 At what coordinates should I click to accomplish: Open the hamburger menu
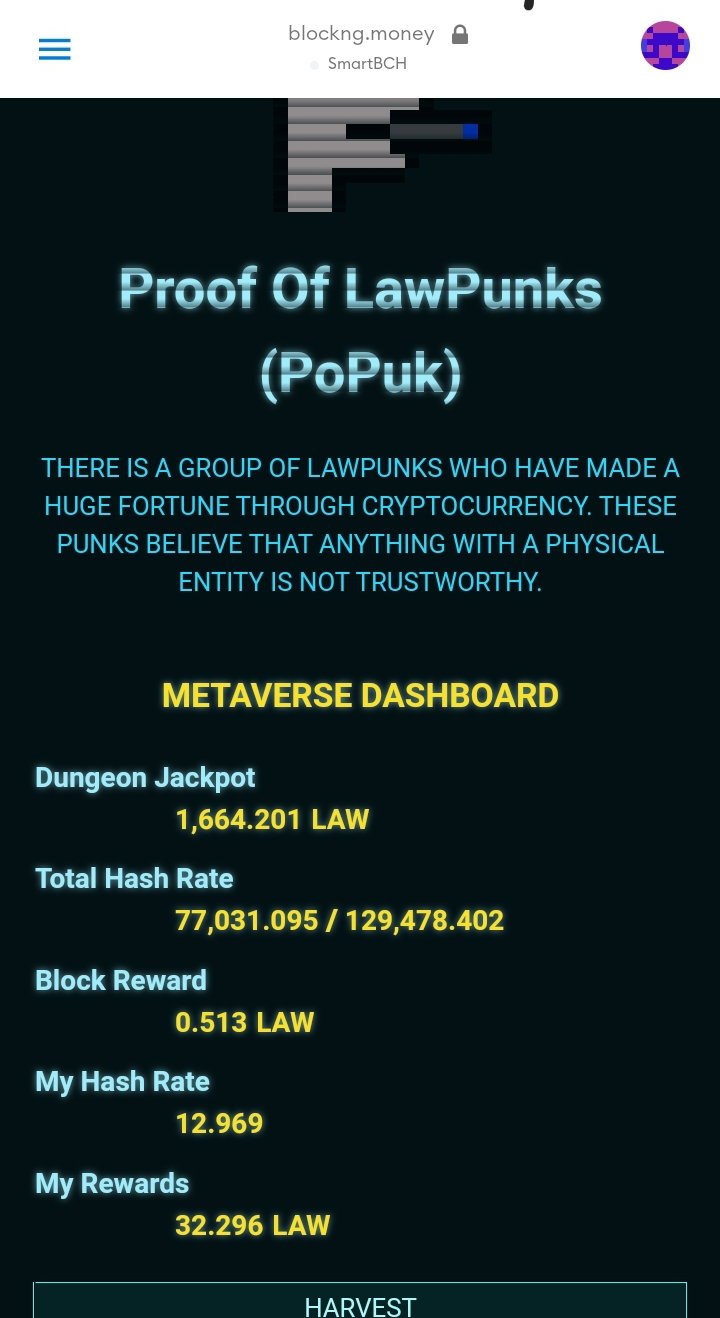pos(54,49)
